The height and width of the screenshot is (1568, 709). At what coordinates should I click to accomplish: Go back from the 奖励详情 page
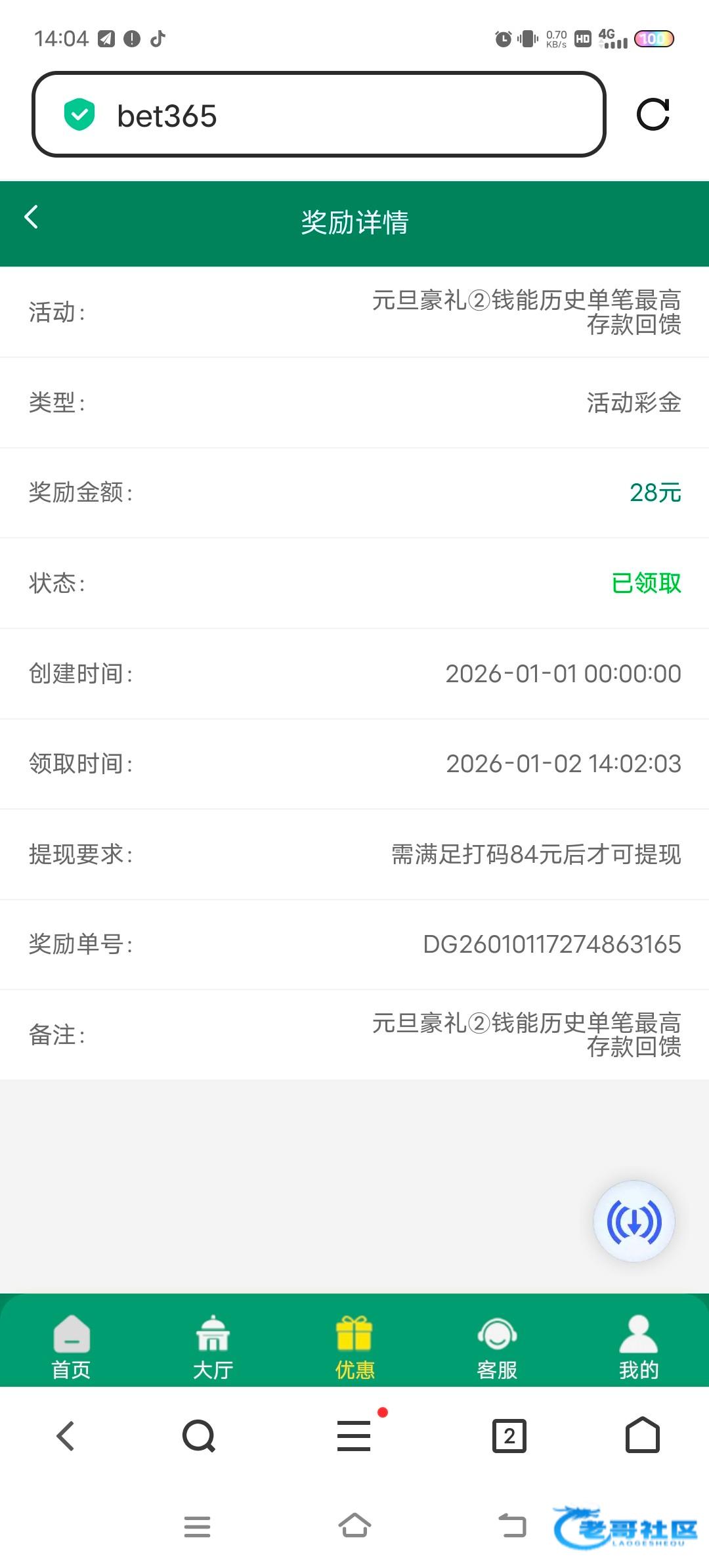point(32,217)
